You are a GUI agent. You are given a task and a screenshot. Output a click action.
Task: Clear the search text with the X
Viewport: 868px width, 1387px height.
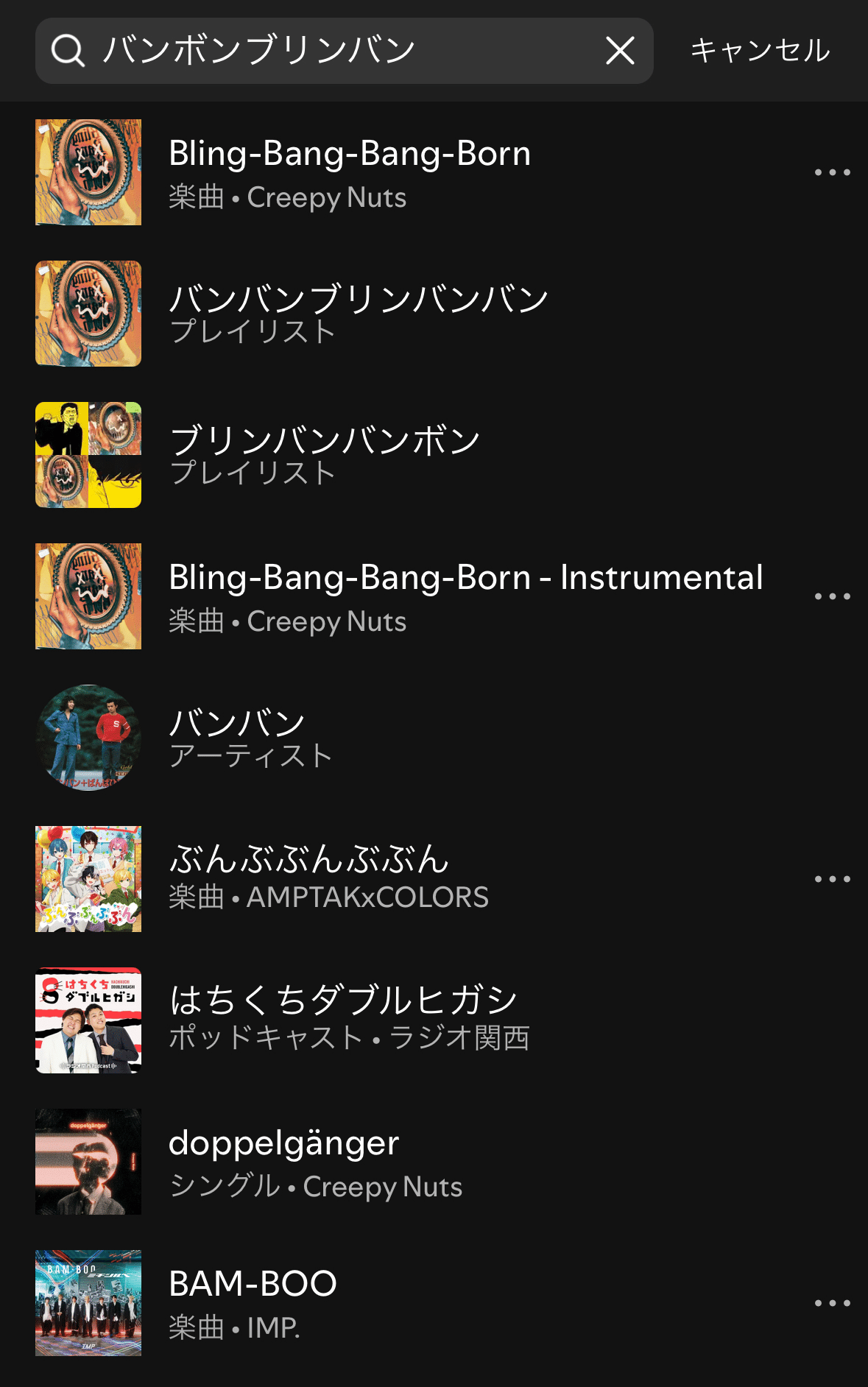(x=620, y=51)
